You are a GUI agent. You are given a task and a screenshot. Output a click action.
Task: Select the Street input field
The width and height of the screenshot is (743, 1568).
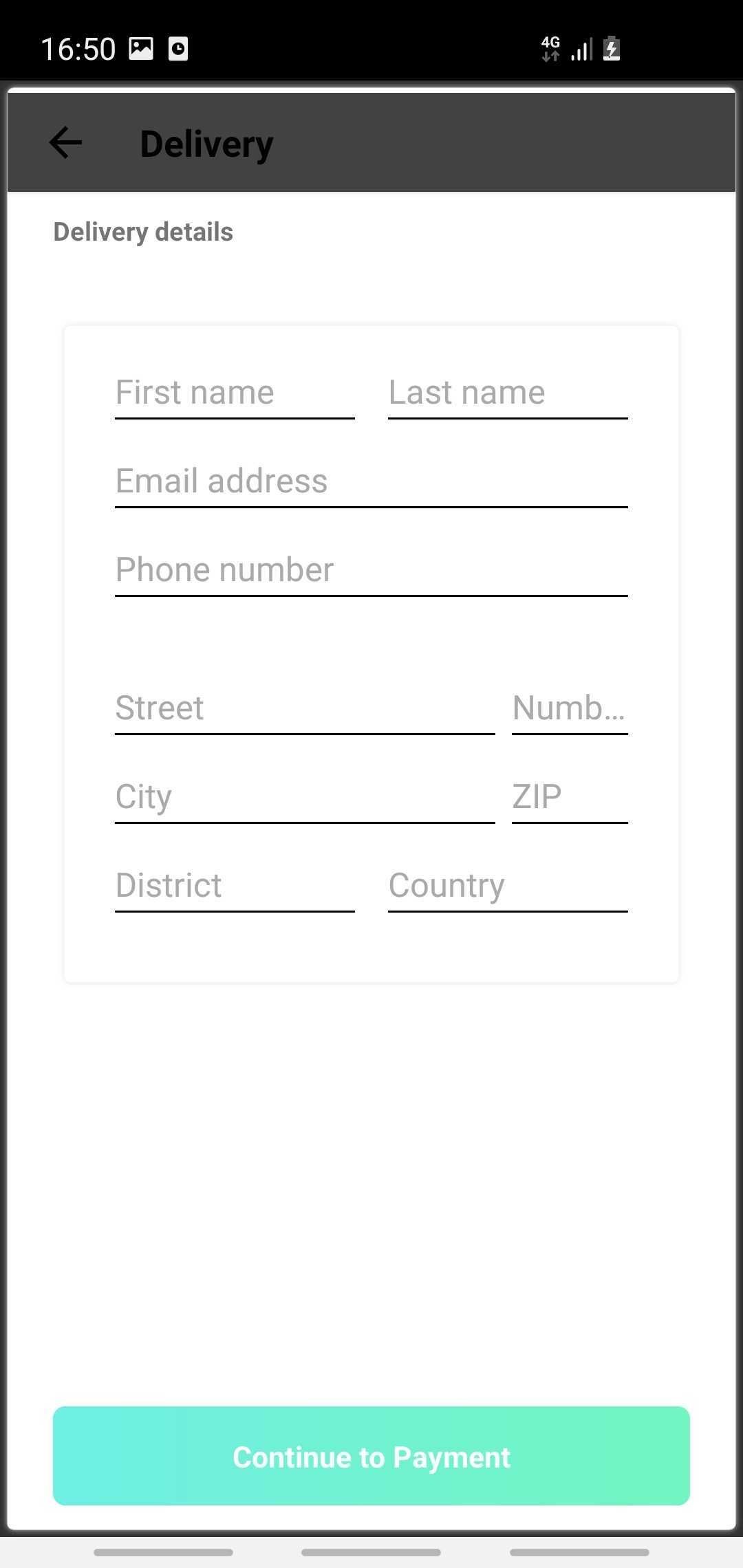pos(305,708)
